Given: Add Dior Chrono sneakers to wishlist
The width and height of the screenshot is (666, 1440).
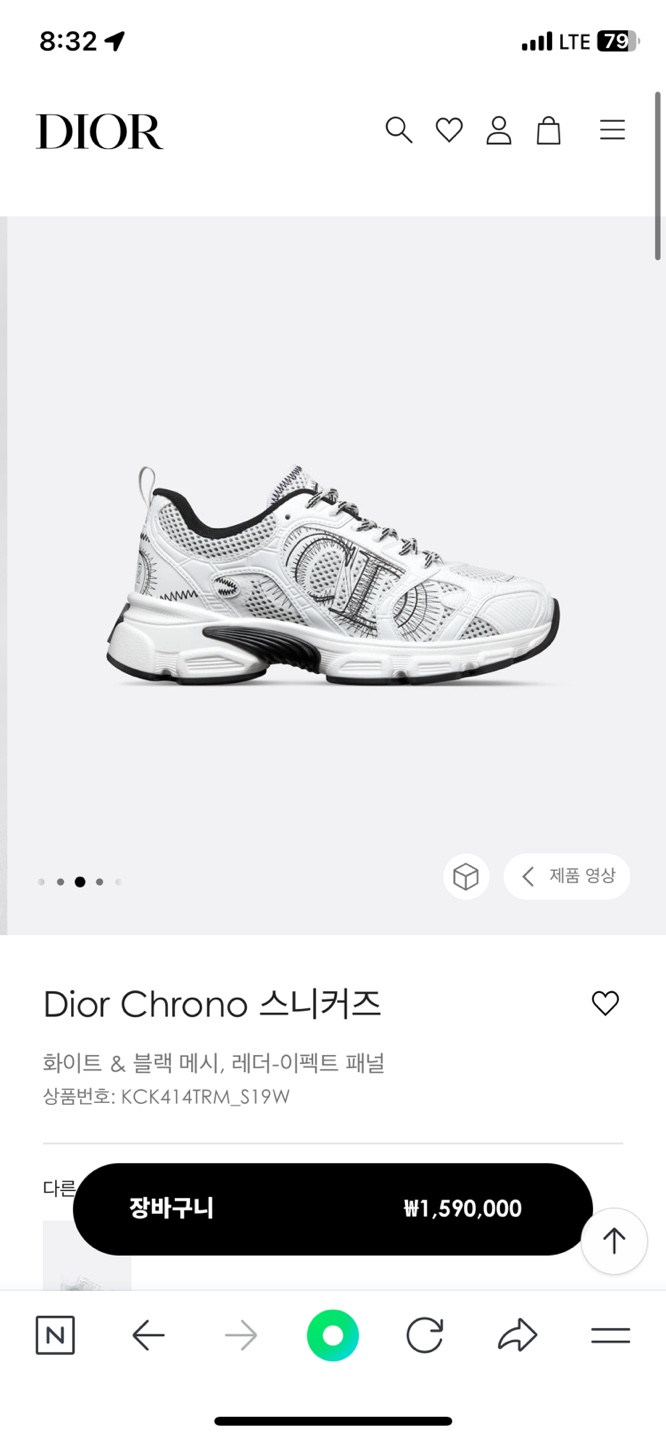Looking at the screenshot, I should 605,1003.
